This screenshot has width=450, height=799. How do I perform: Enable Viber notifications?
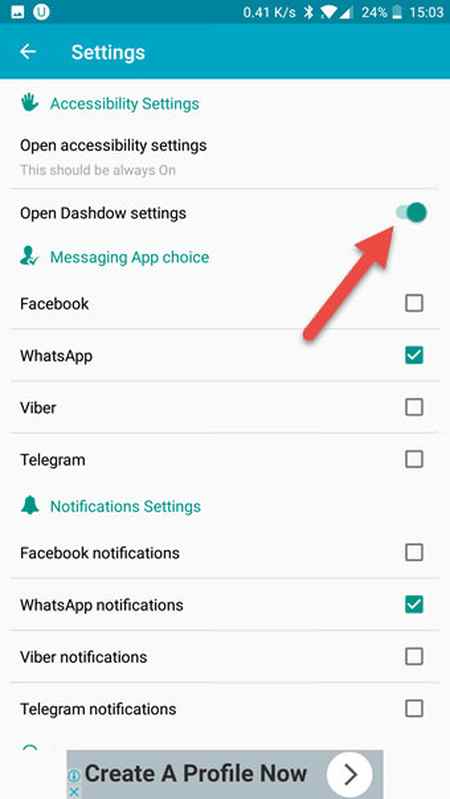click(414, 657)
